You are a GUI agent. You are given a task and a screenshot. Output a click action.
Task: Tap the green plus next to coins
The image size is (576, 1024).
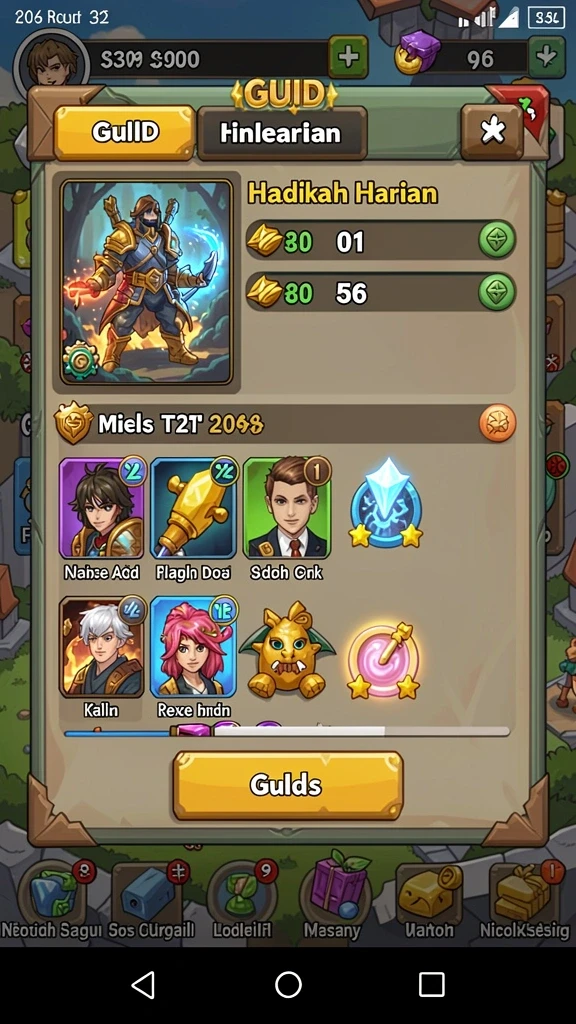tap(348, 57)
